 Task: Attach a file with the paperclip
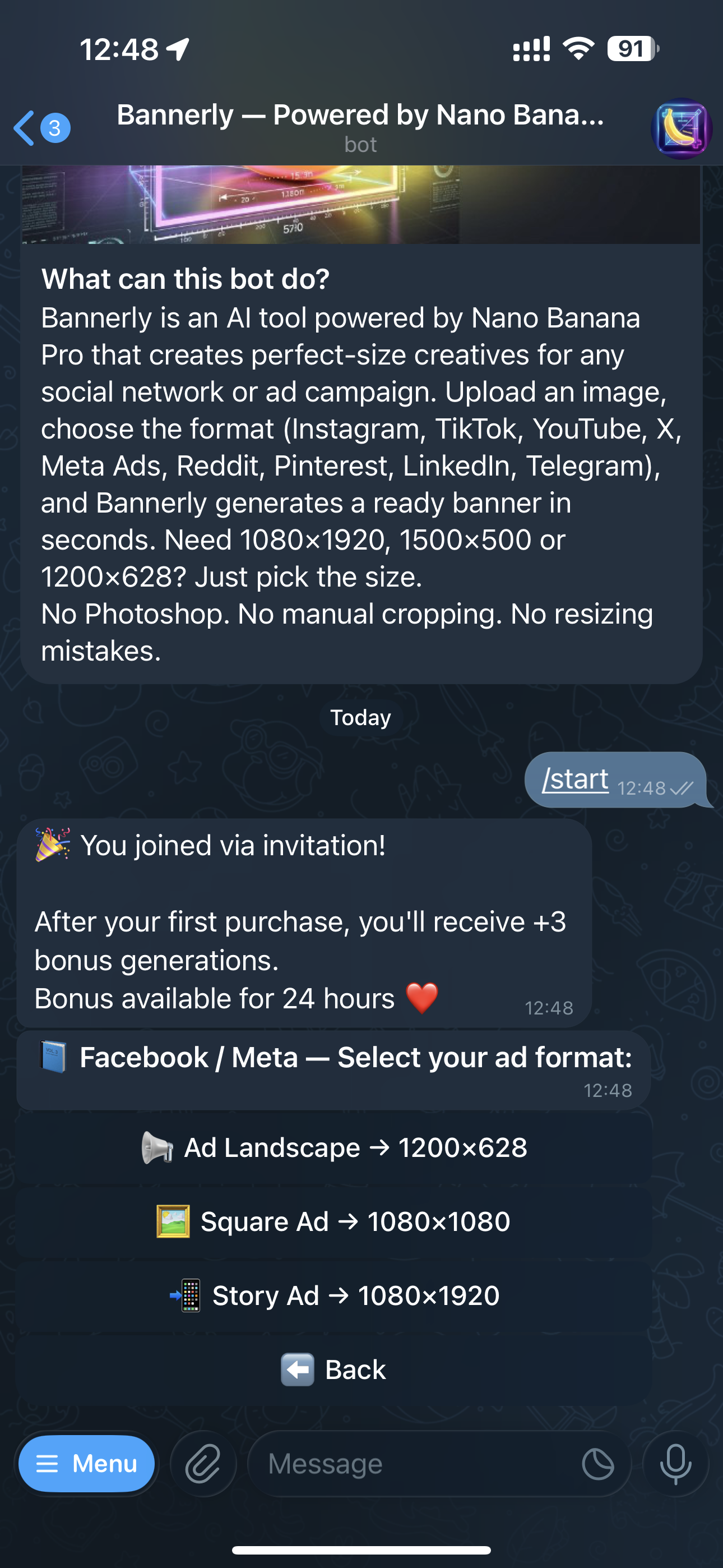tap(203, 1464)
